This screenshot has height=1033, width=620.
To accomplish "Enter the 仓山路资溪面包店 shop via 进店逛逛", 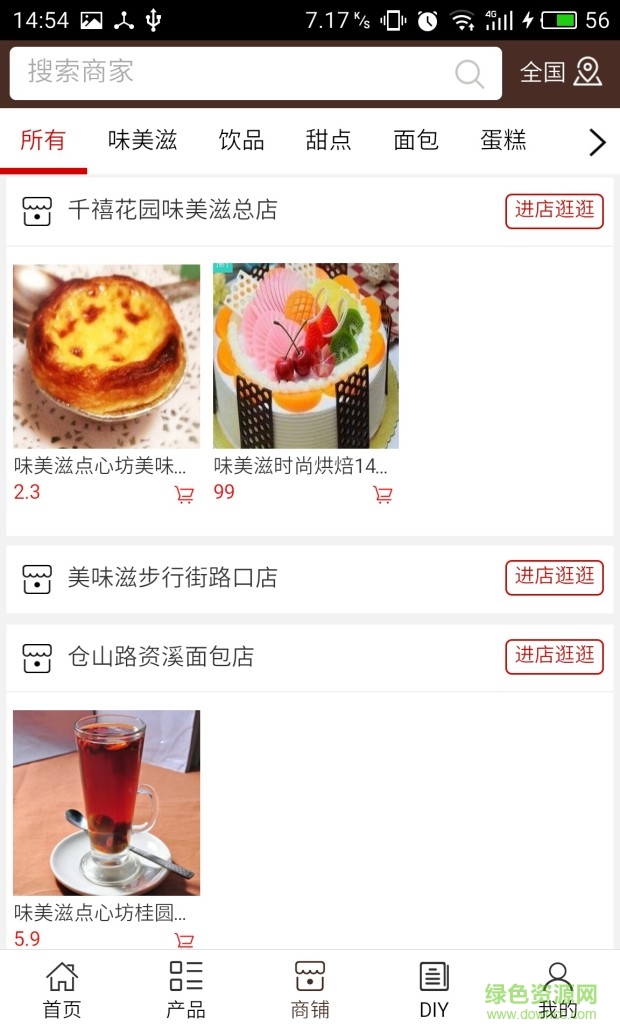I will [554, 656].
